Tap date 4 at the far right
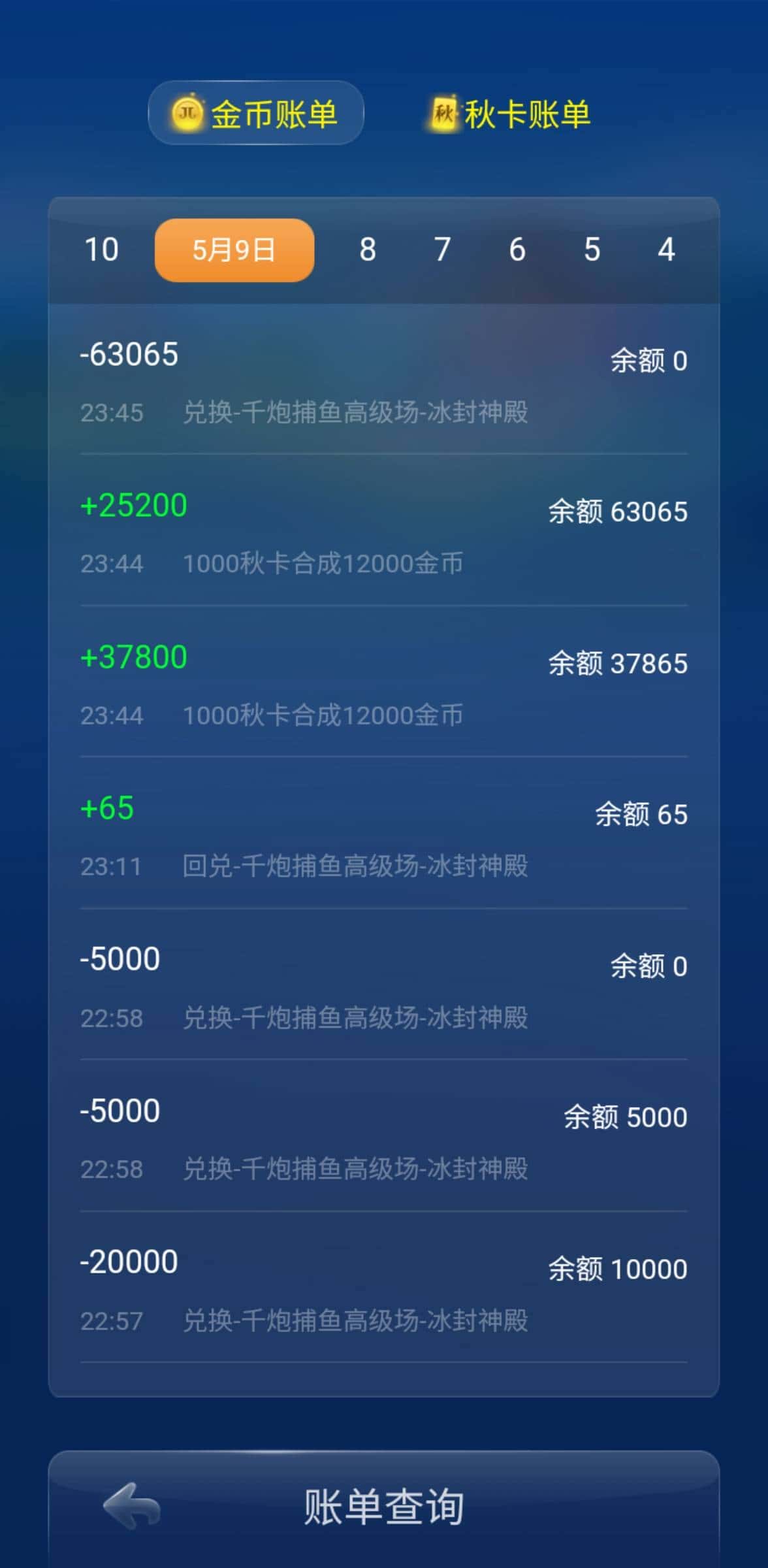Viewport: 768px width, 1568px height. [x=665, y=249]
